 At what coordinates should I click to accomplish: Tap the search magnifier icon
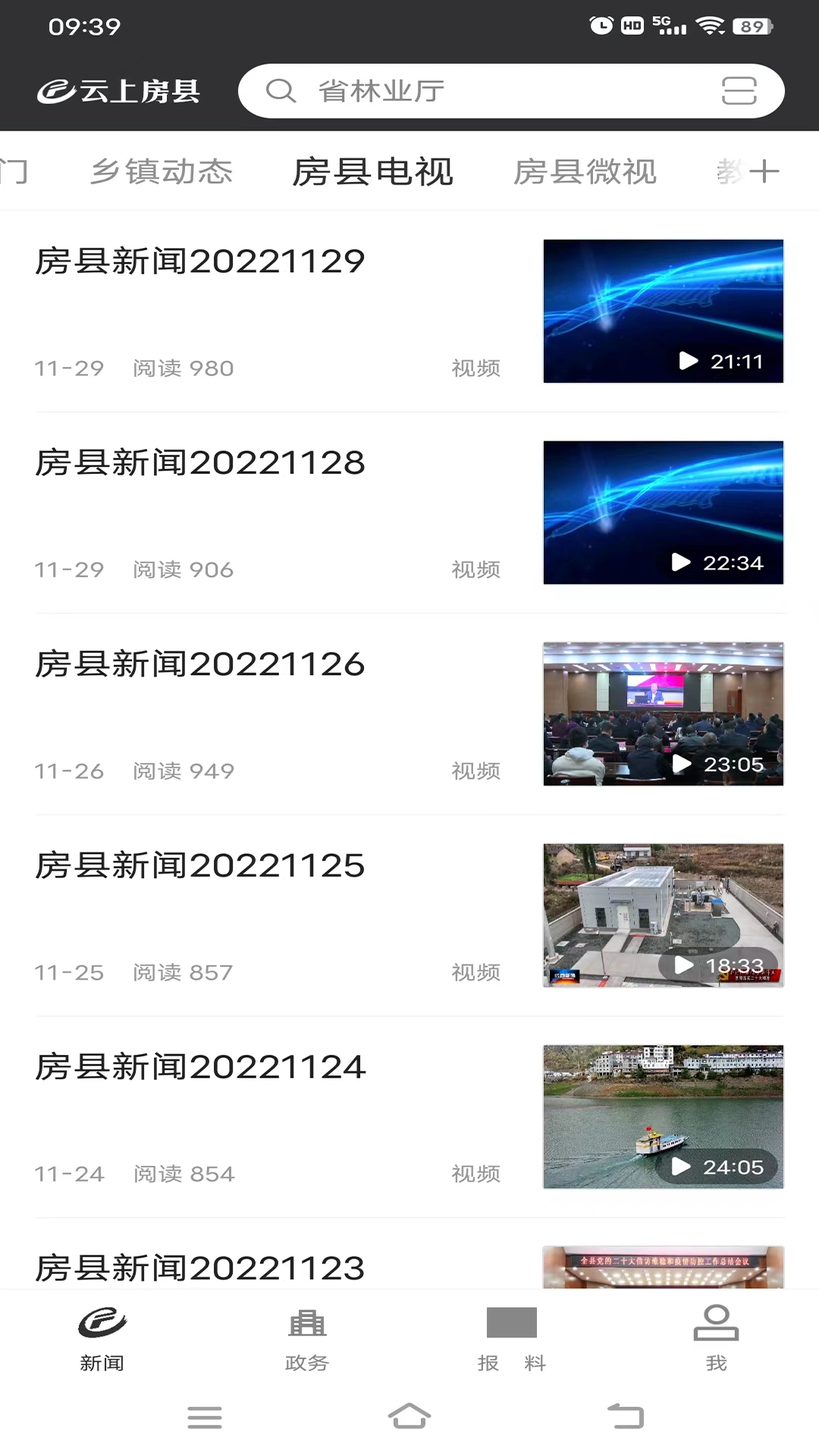(x=281, y=91)
